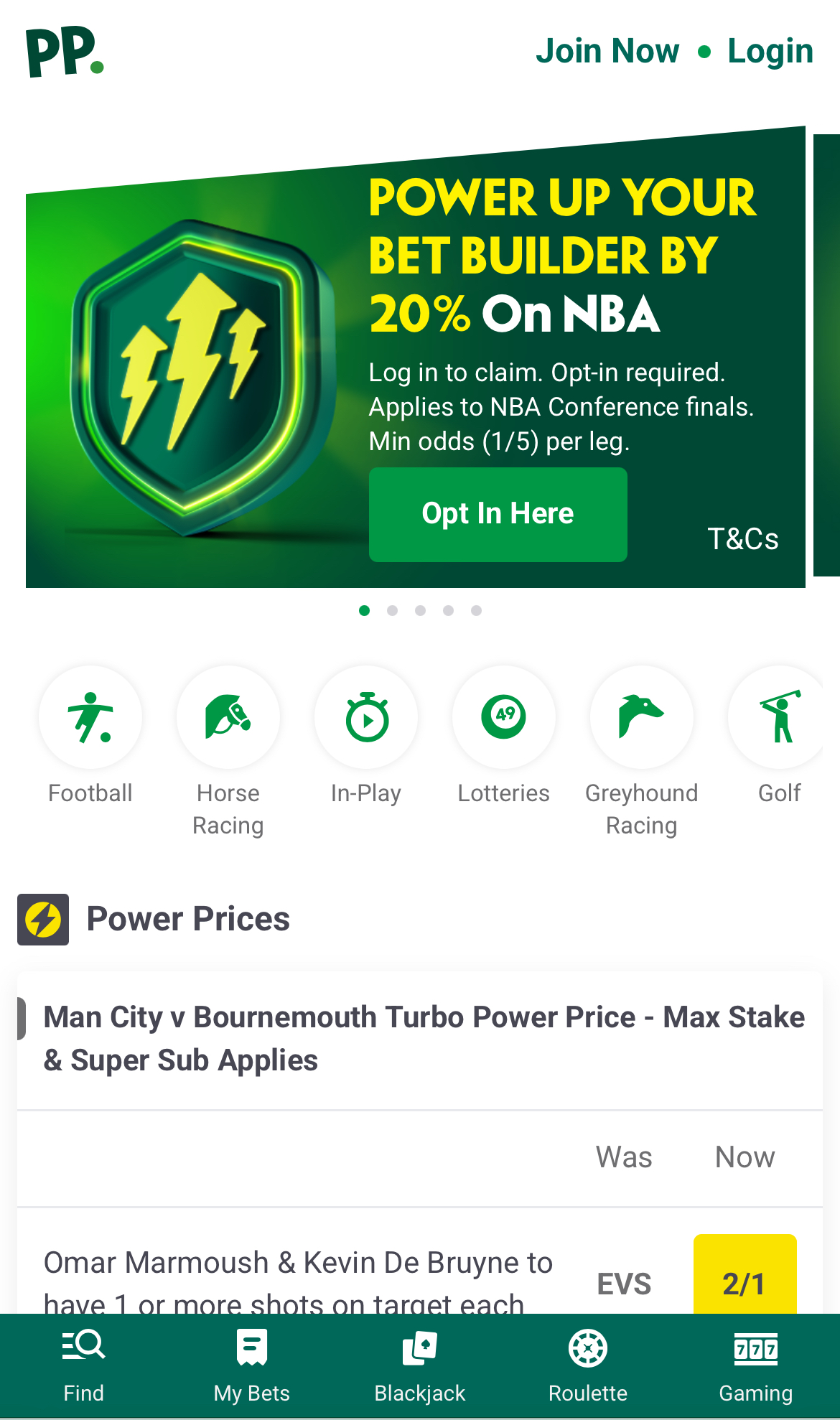The width and height of the screenshot is (840, 1420).
Task: Open Horse Racing section
Action: (228, 716)
